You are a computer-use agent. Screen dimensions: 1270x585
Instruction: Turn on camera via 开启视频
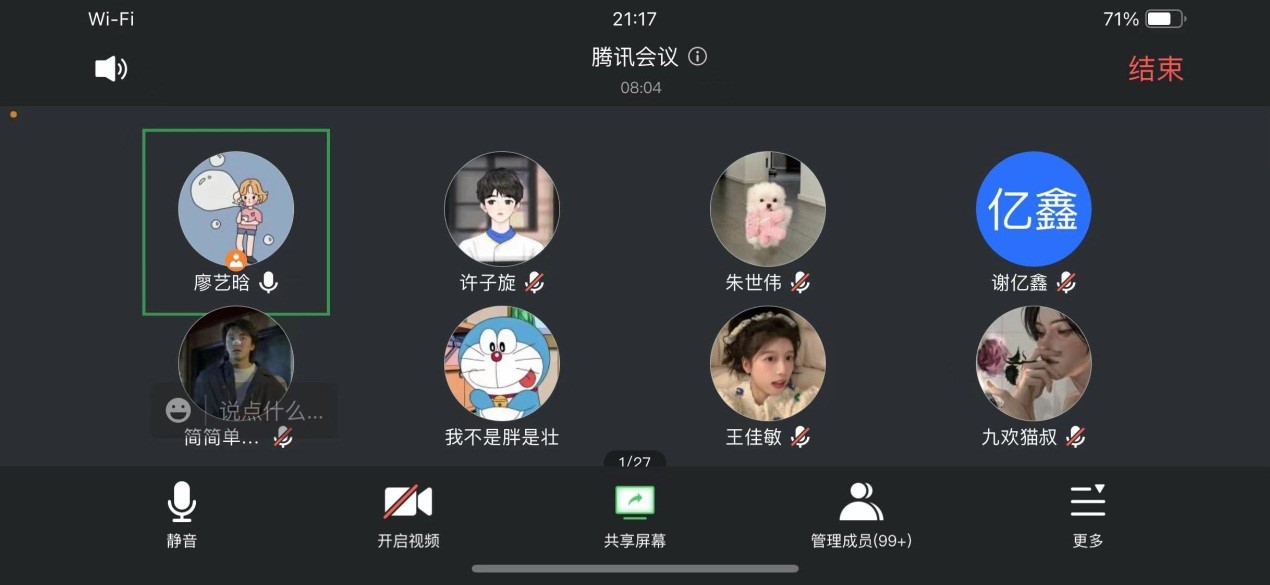coord(408,514)
